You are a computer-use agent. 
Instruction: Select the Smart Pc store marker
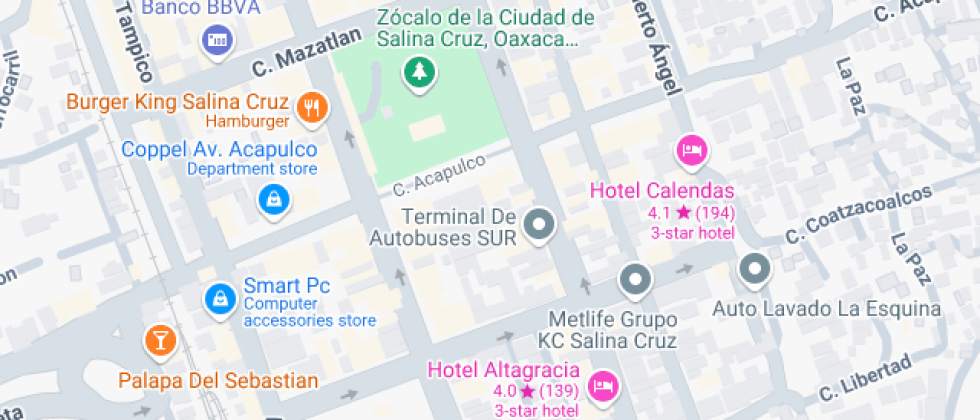(x=219, y=297)
